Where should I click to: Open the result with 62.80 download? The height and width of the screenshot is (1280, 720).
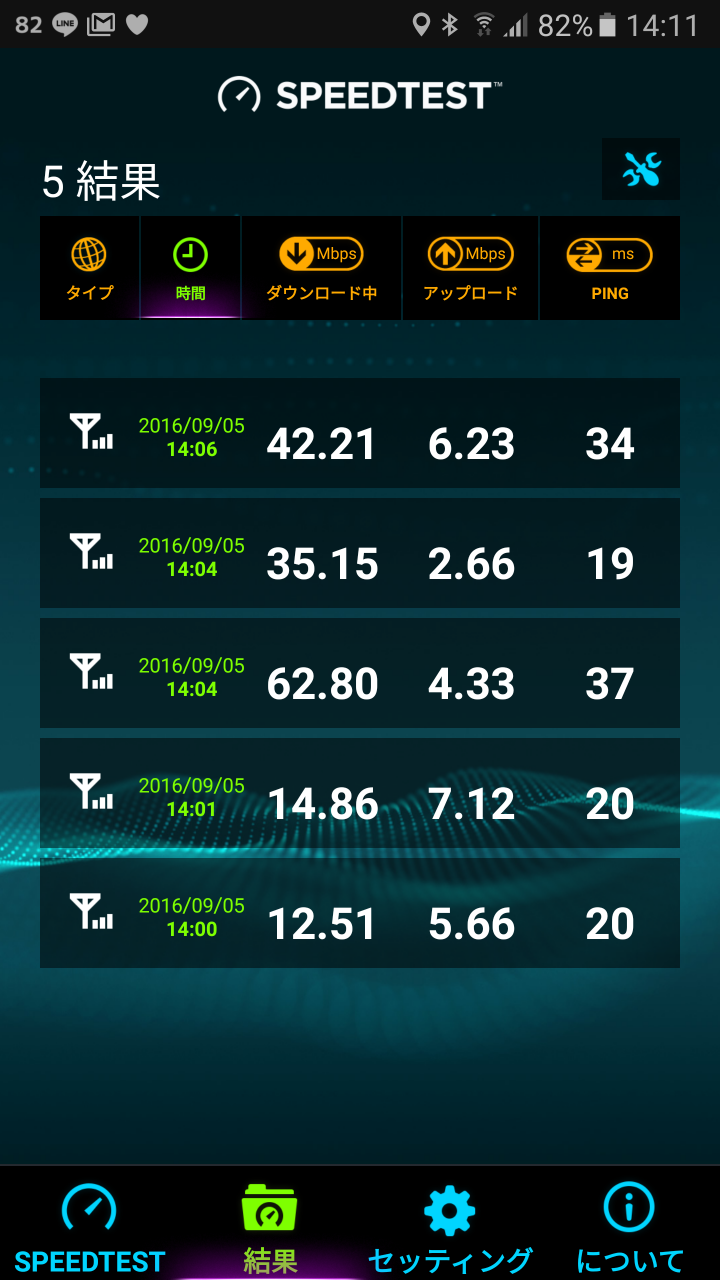click(360, 673)
